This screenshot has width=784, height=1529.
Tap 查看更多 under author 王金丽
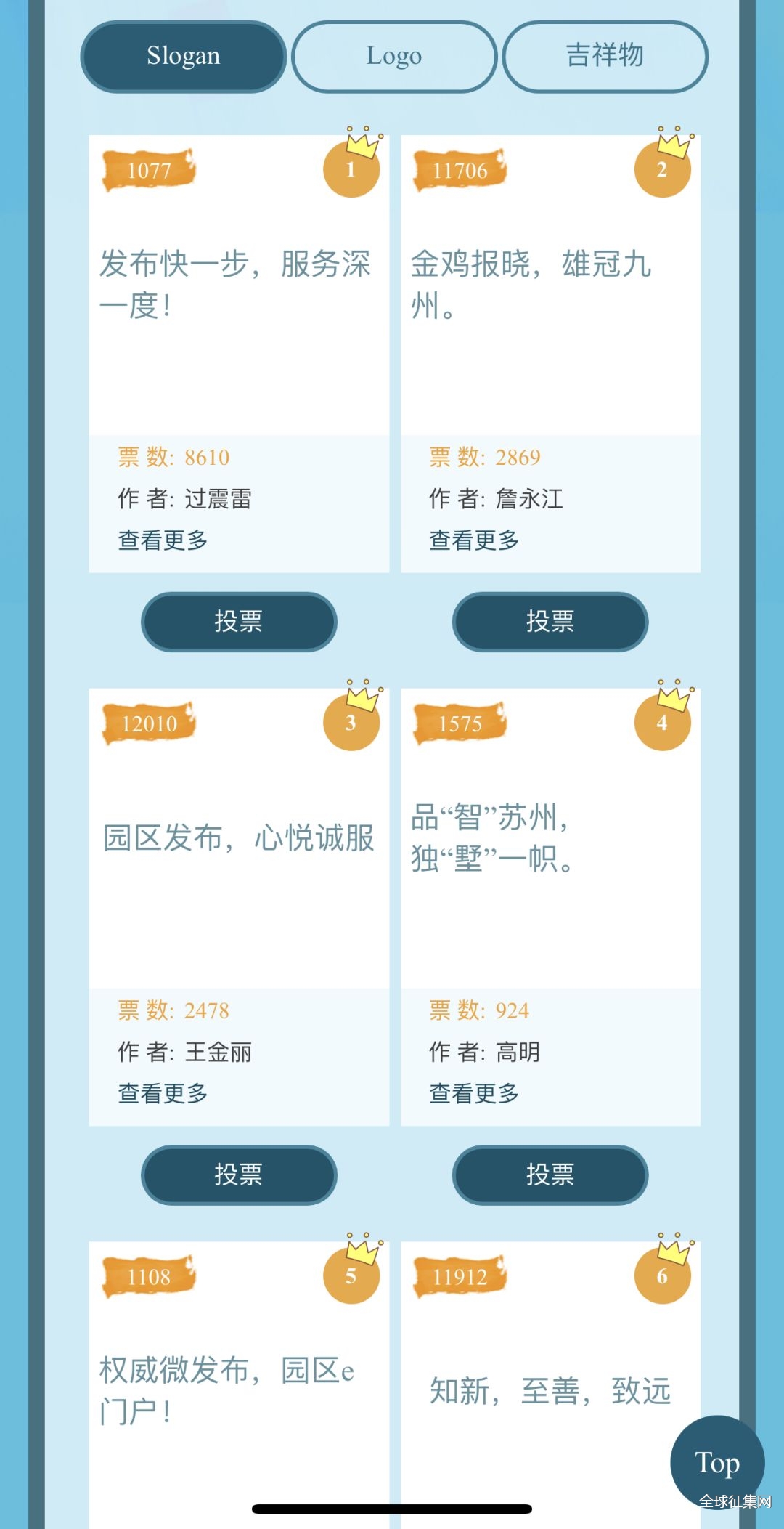(x=163, y=1092)
